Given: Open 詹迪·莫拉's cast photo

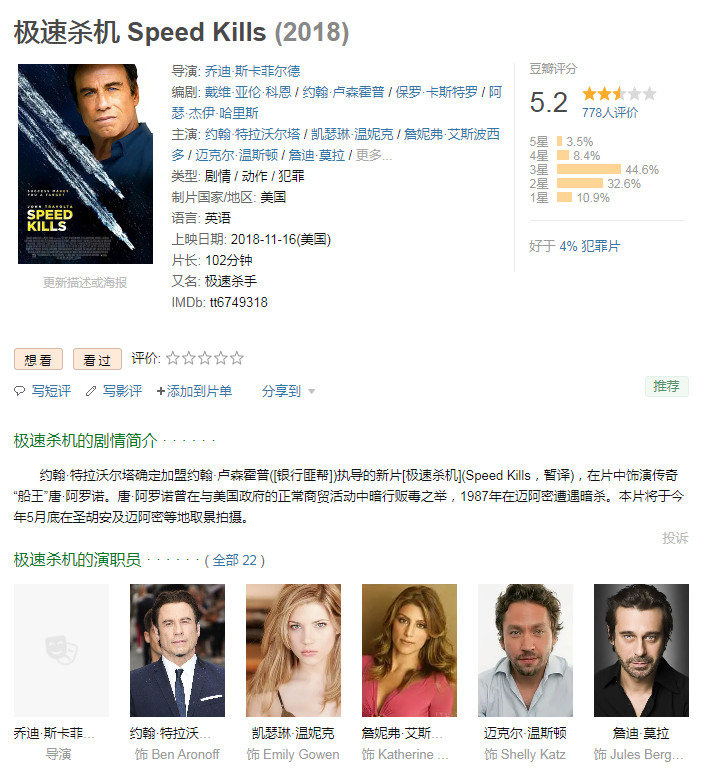Looking at the screenshot, I should pyautogui.click(x=641, y=650).
